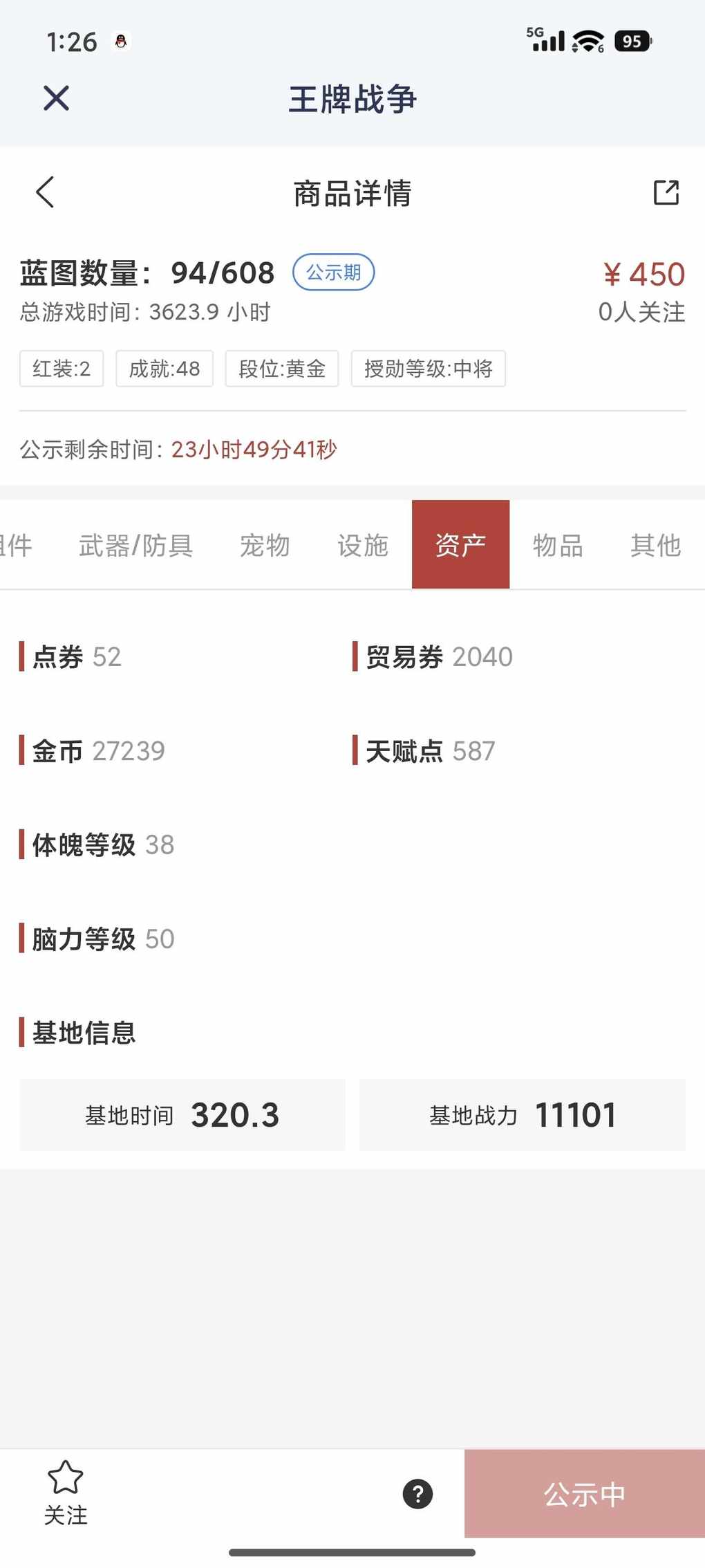The height and width of the screenshot is (1568, 705).
Task: Share this product listing
Action: pyautogui.click(x=666, y=192)
